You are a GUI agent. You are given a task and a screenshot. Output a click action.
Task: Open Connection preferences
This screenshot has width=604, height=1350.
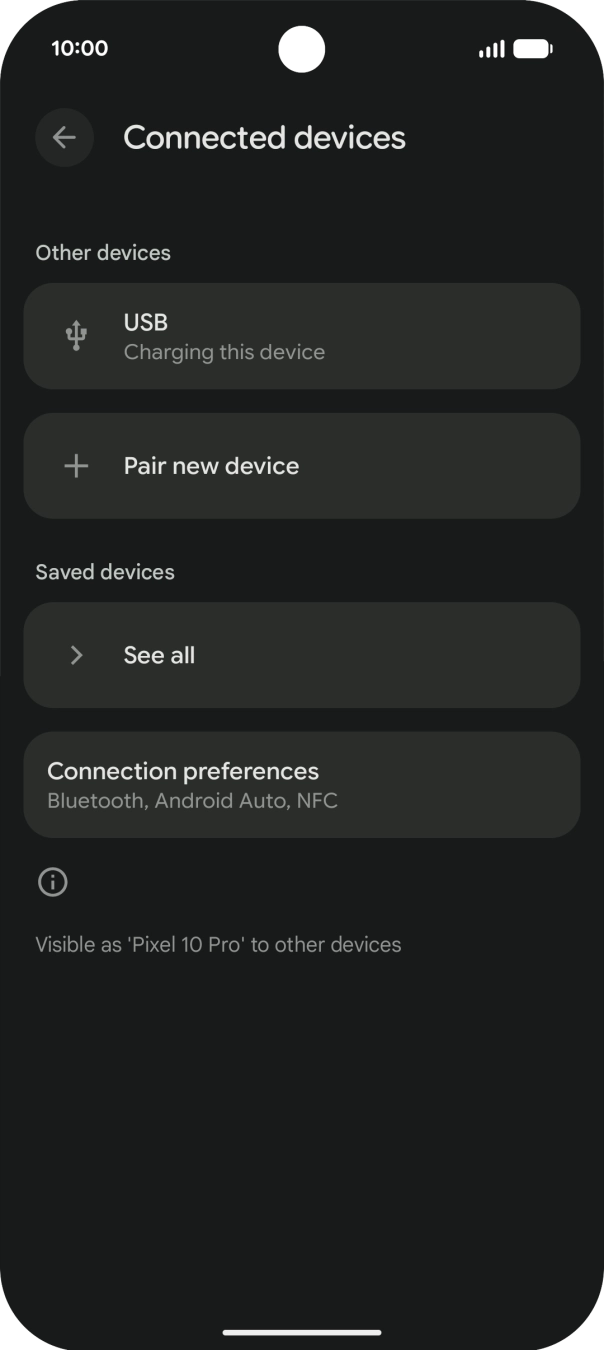point(301,785)
